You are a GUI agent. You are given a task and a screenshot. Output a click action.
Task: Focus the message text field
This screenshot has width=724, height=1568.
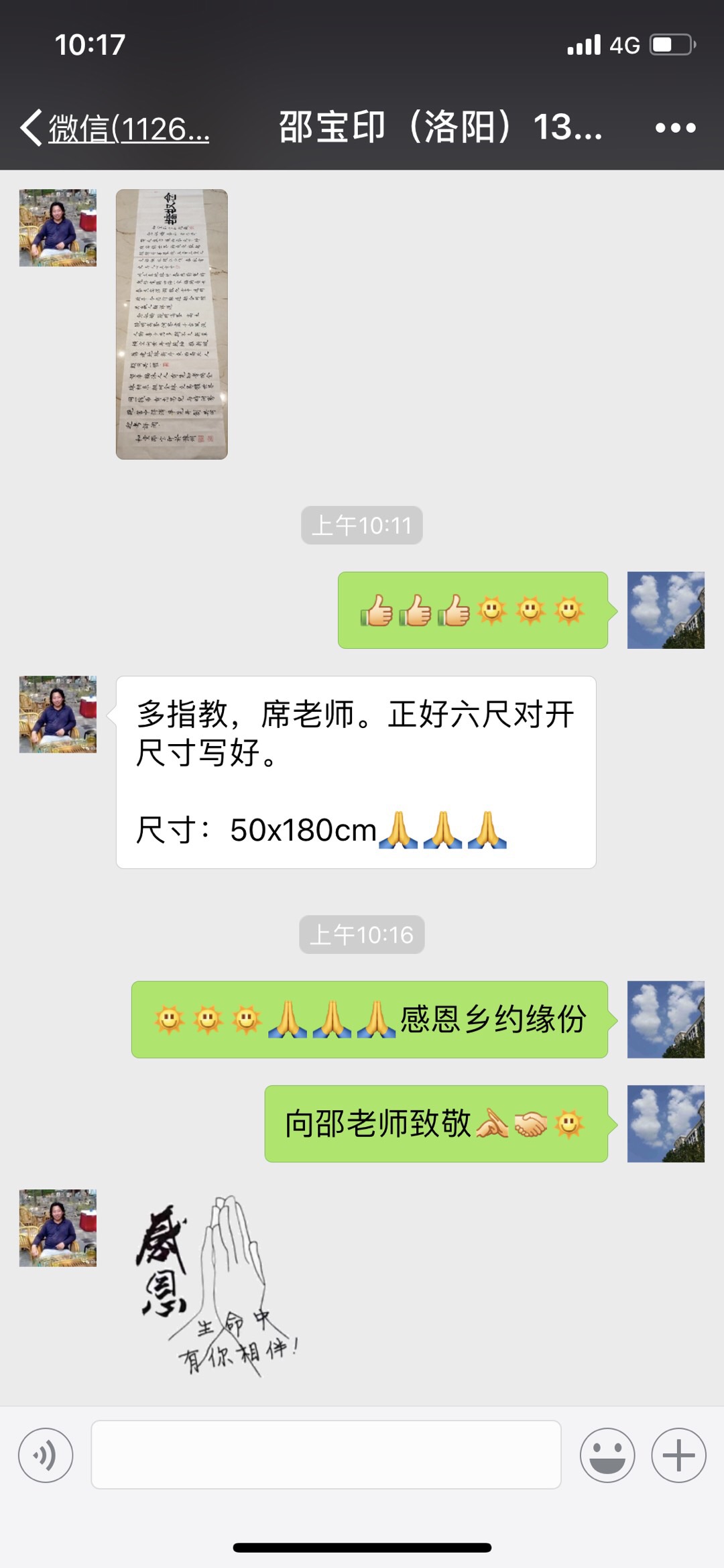click(326, 1455)
